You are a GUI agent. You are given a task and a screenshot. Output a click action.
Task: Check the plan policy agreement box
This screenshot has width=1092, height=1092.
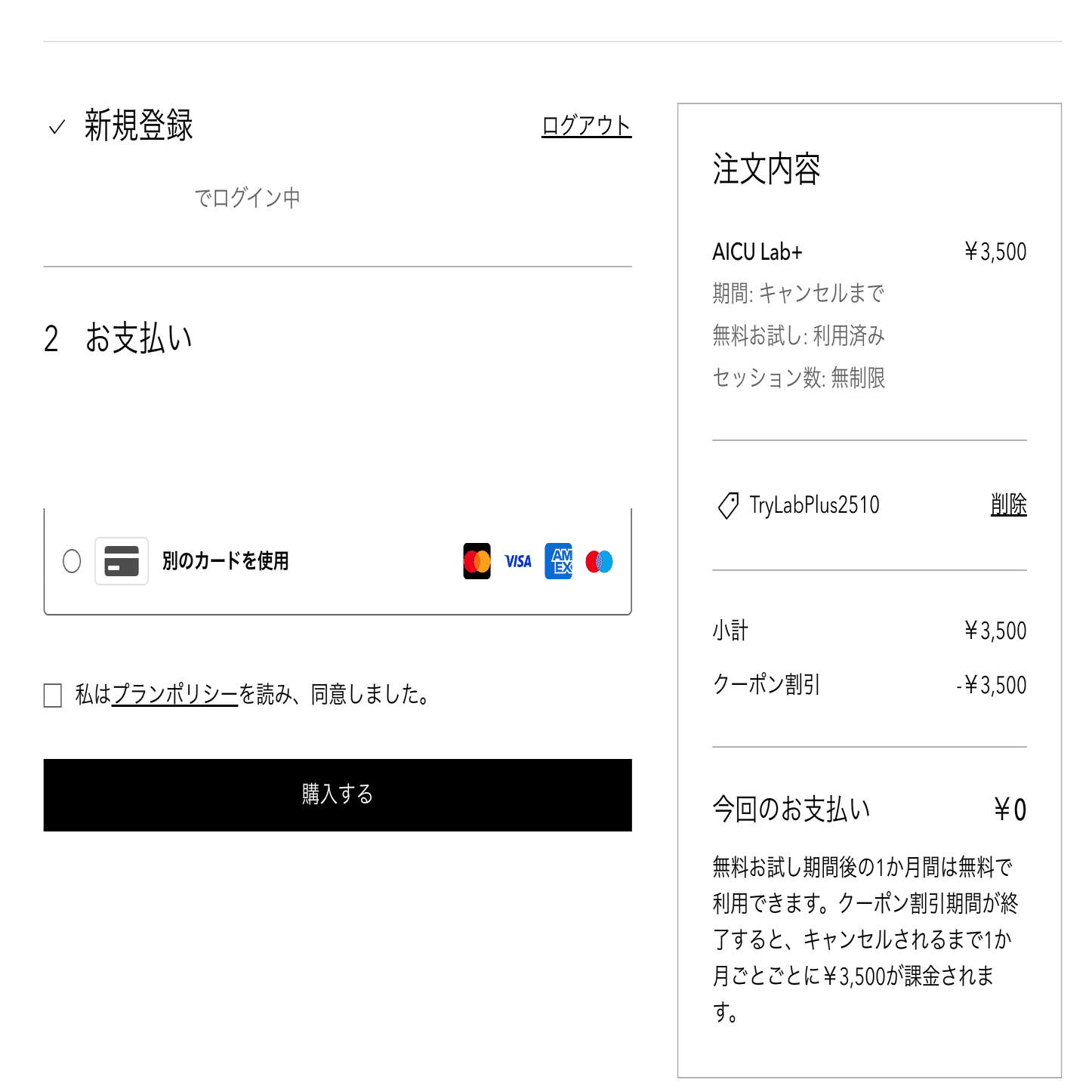tap(53, 696)
